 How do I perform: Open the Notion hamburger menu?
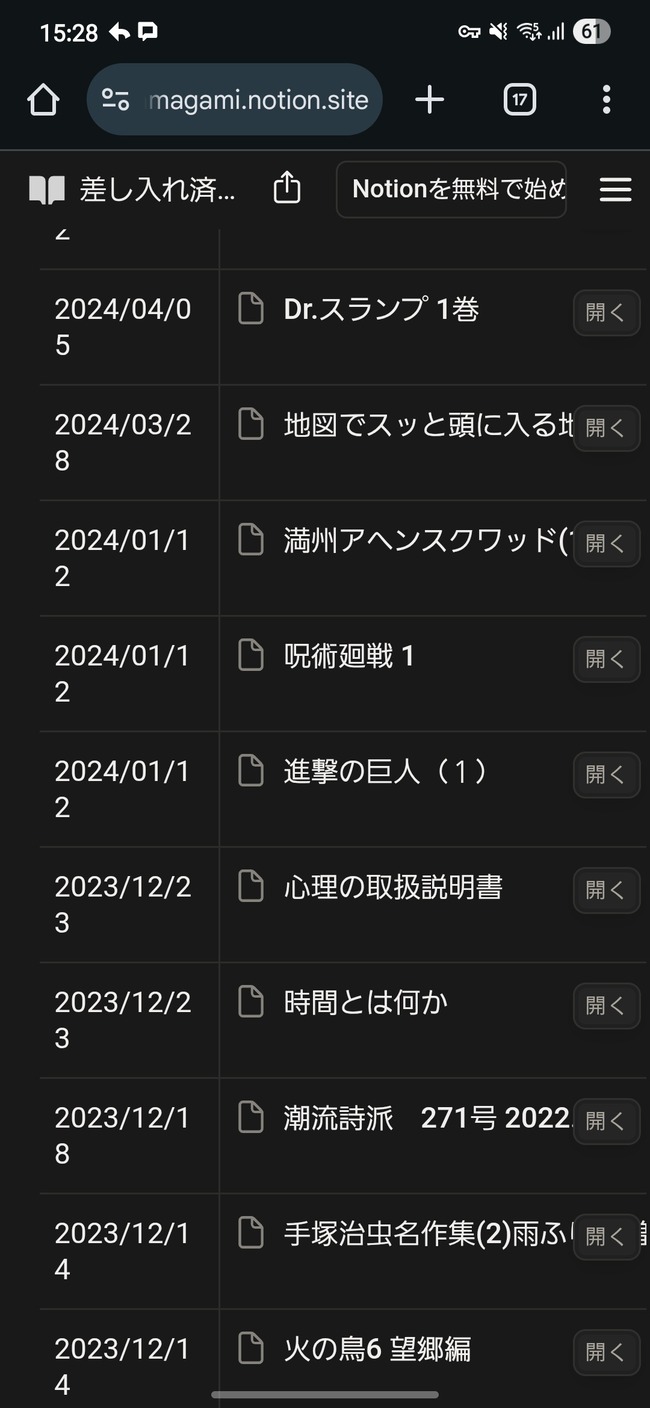615,189
